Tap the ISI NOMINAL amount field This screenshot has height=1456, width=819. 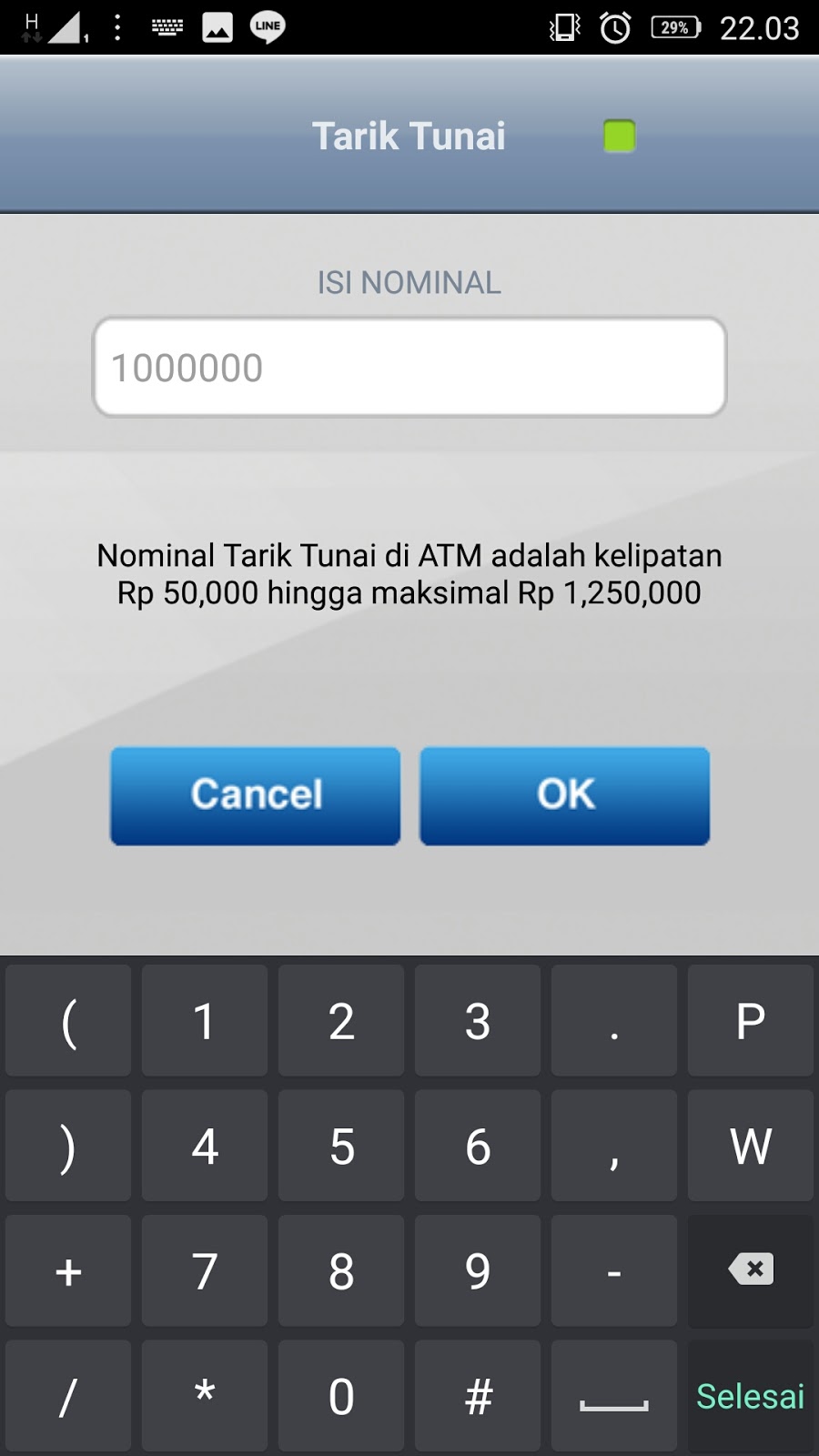409,367
